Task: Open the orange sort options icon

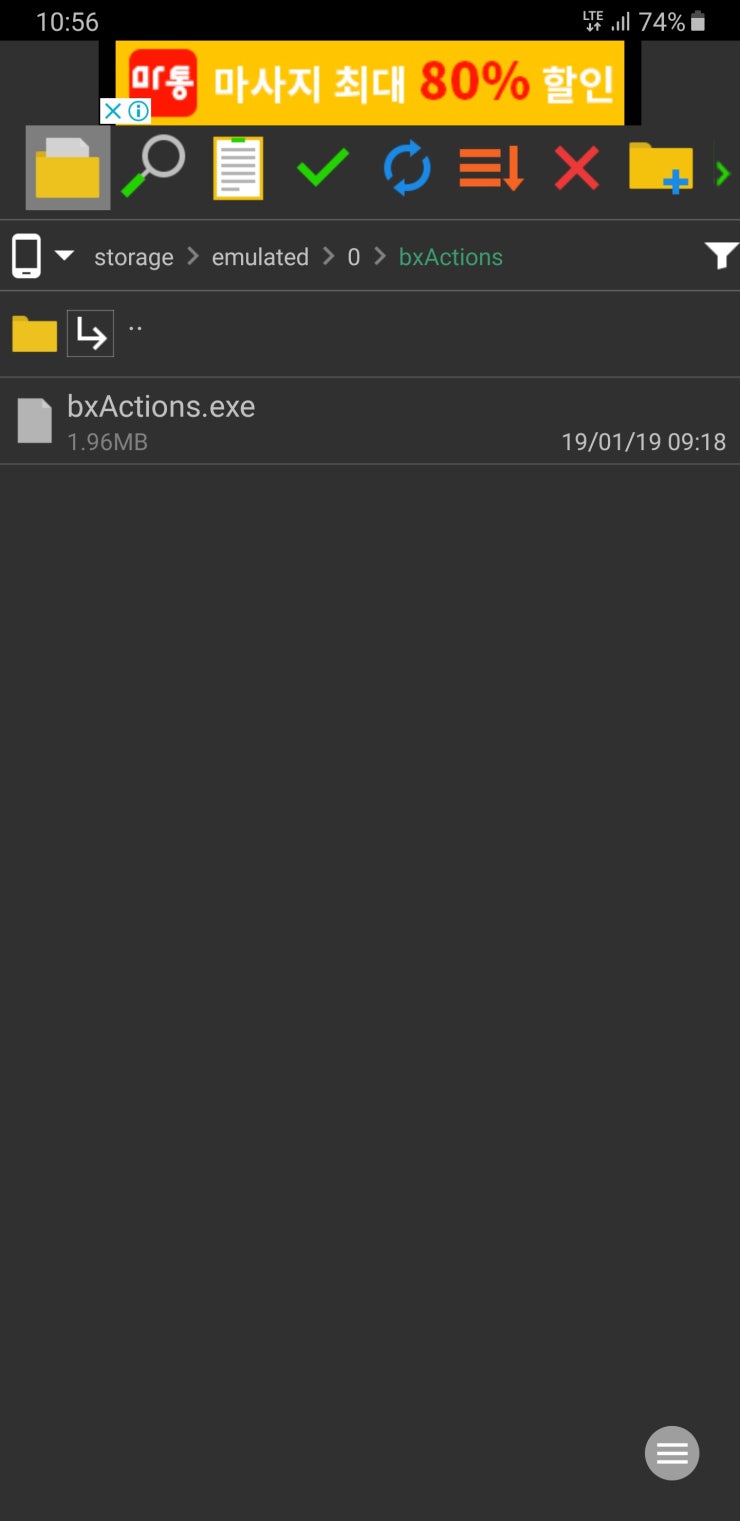Action: [491, 168]
